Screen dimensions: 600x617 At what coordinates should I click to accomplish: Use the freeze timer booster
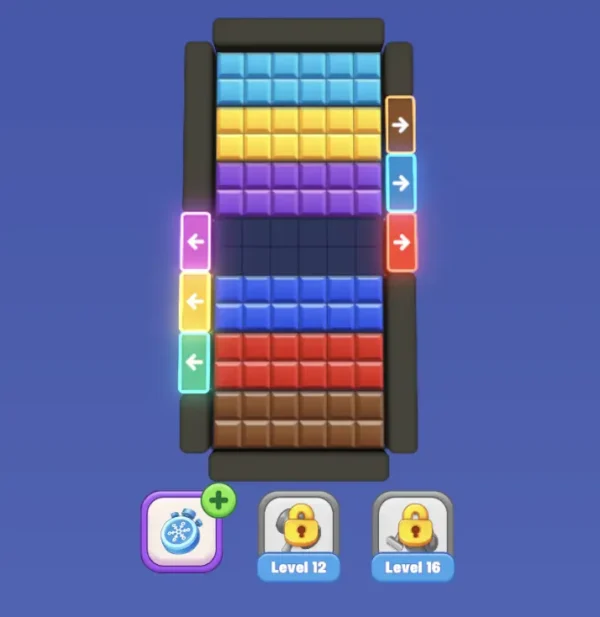pyautogui.click(x=182, y=531)
